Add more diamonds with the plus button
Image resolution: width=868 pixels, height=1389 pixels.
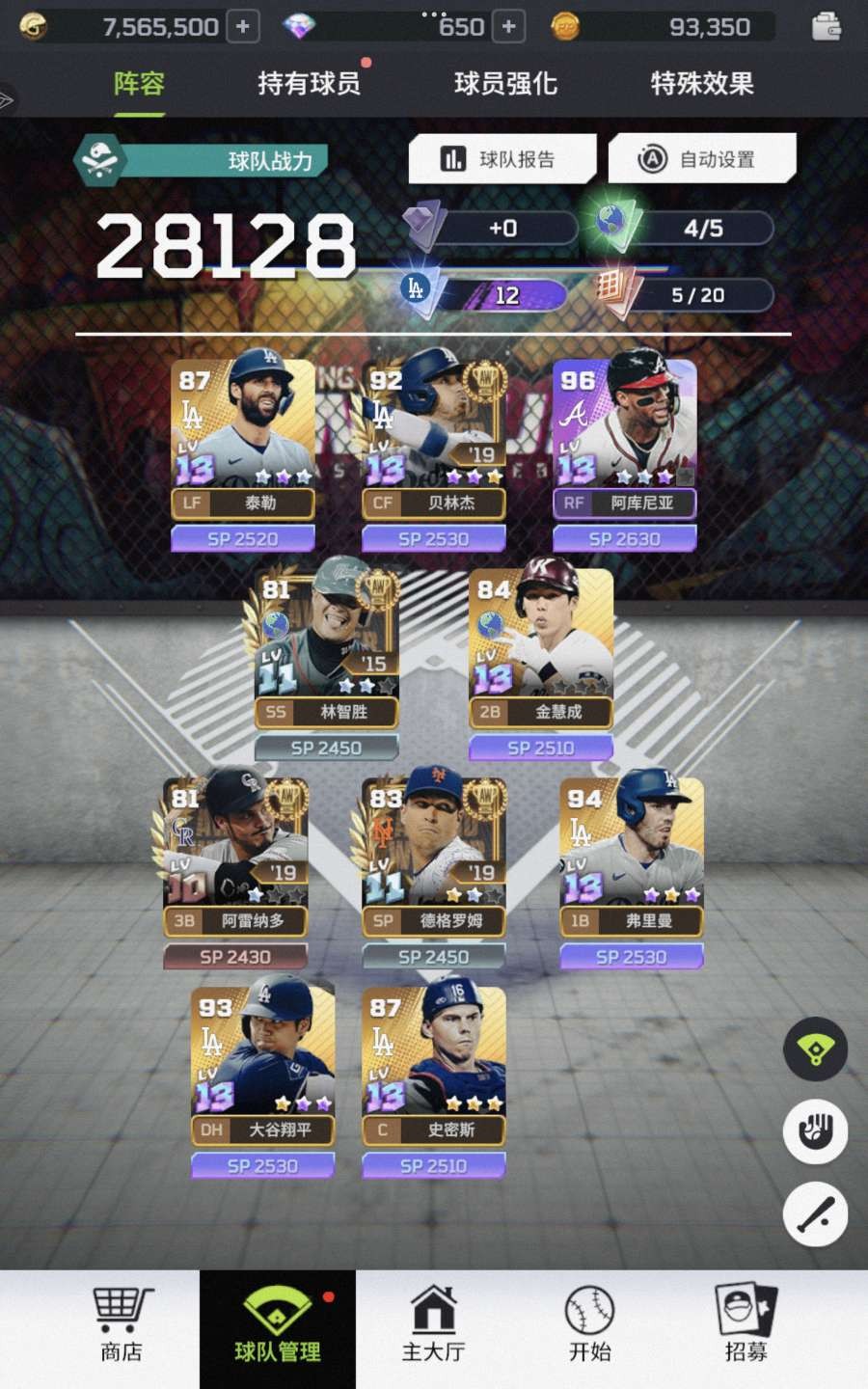coord(508,27)
